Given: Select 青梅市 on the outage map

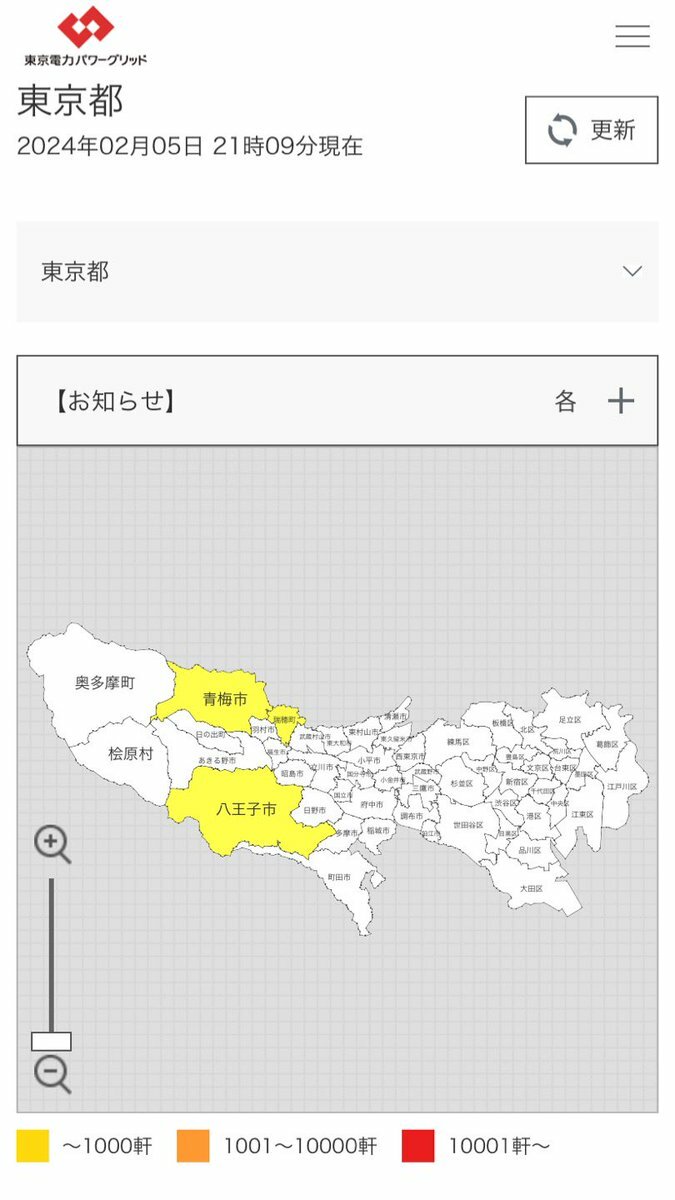Looking at the screenshot, I should (224, 699).
